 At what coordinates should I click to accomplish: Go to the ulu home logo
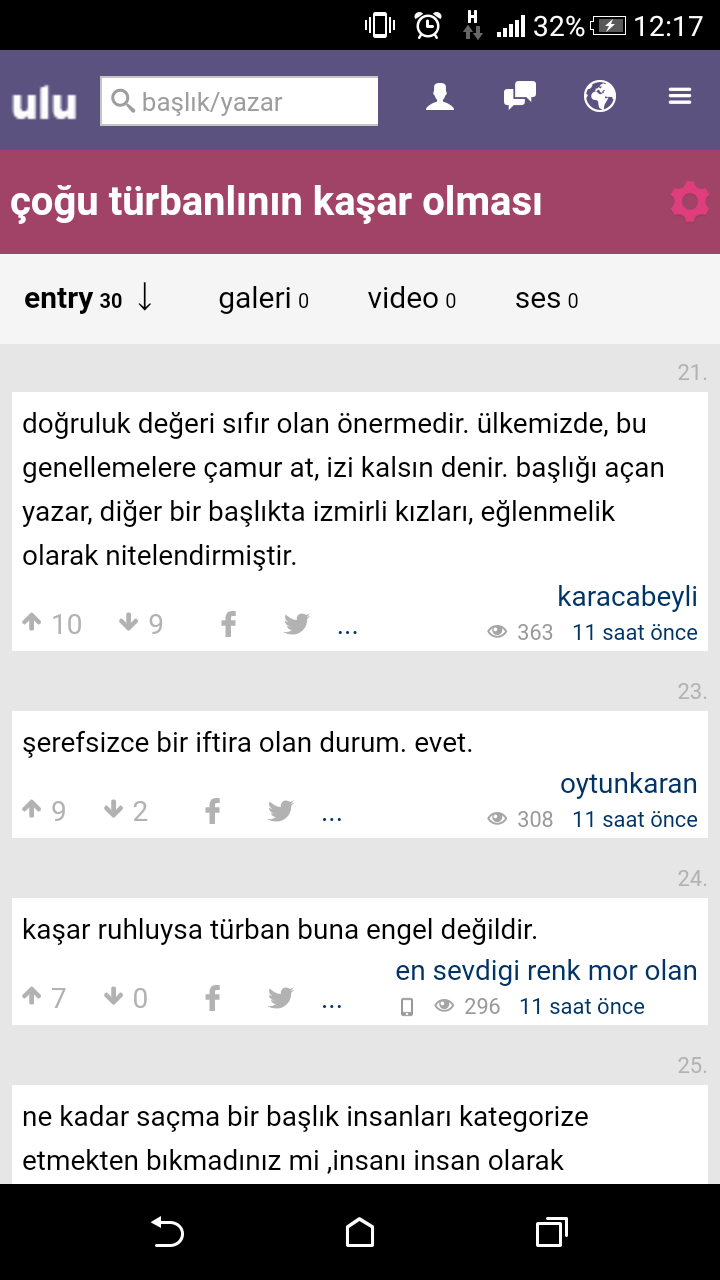(44, 102)
